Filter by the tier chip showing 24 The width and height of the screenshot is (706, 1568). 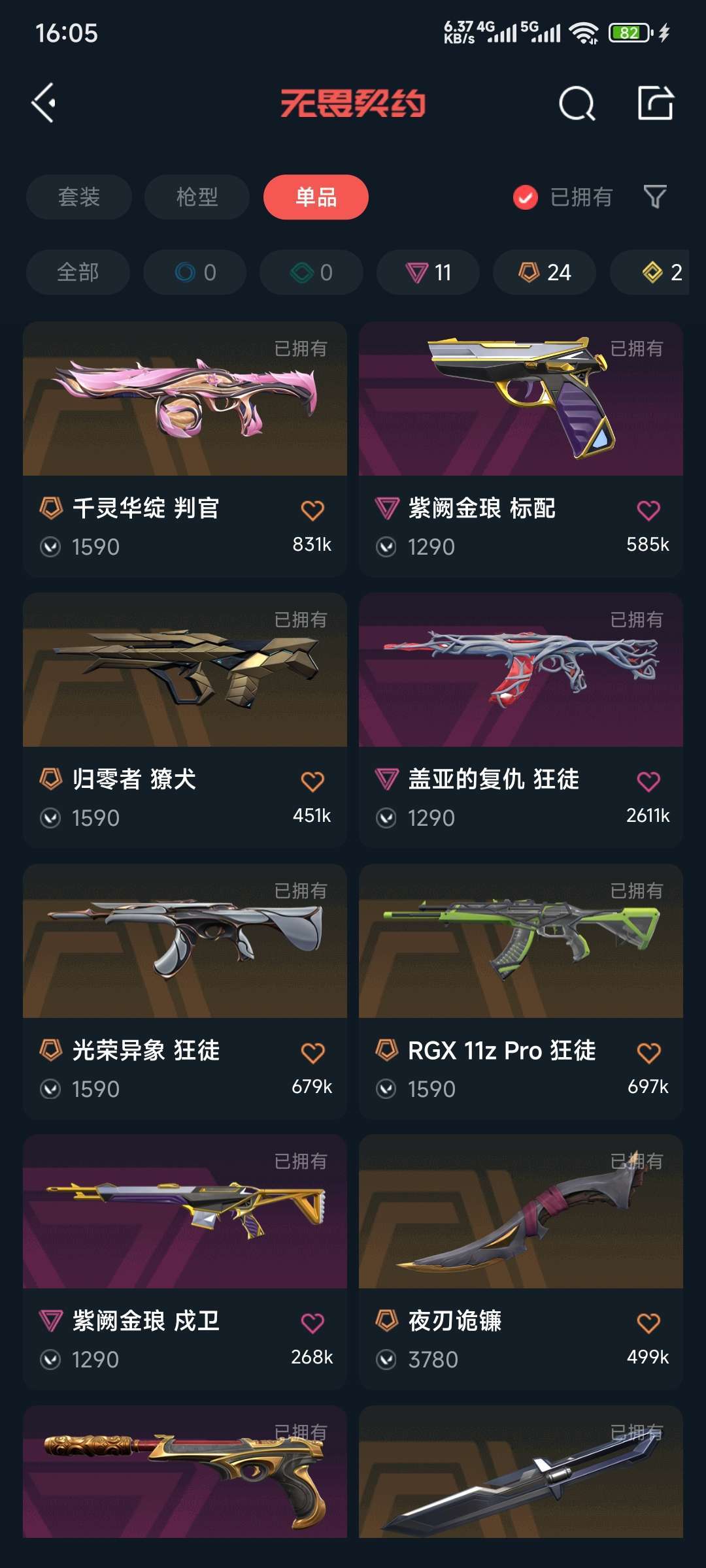coord(545,272)
